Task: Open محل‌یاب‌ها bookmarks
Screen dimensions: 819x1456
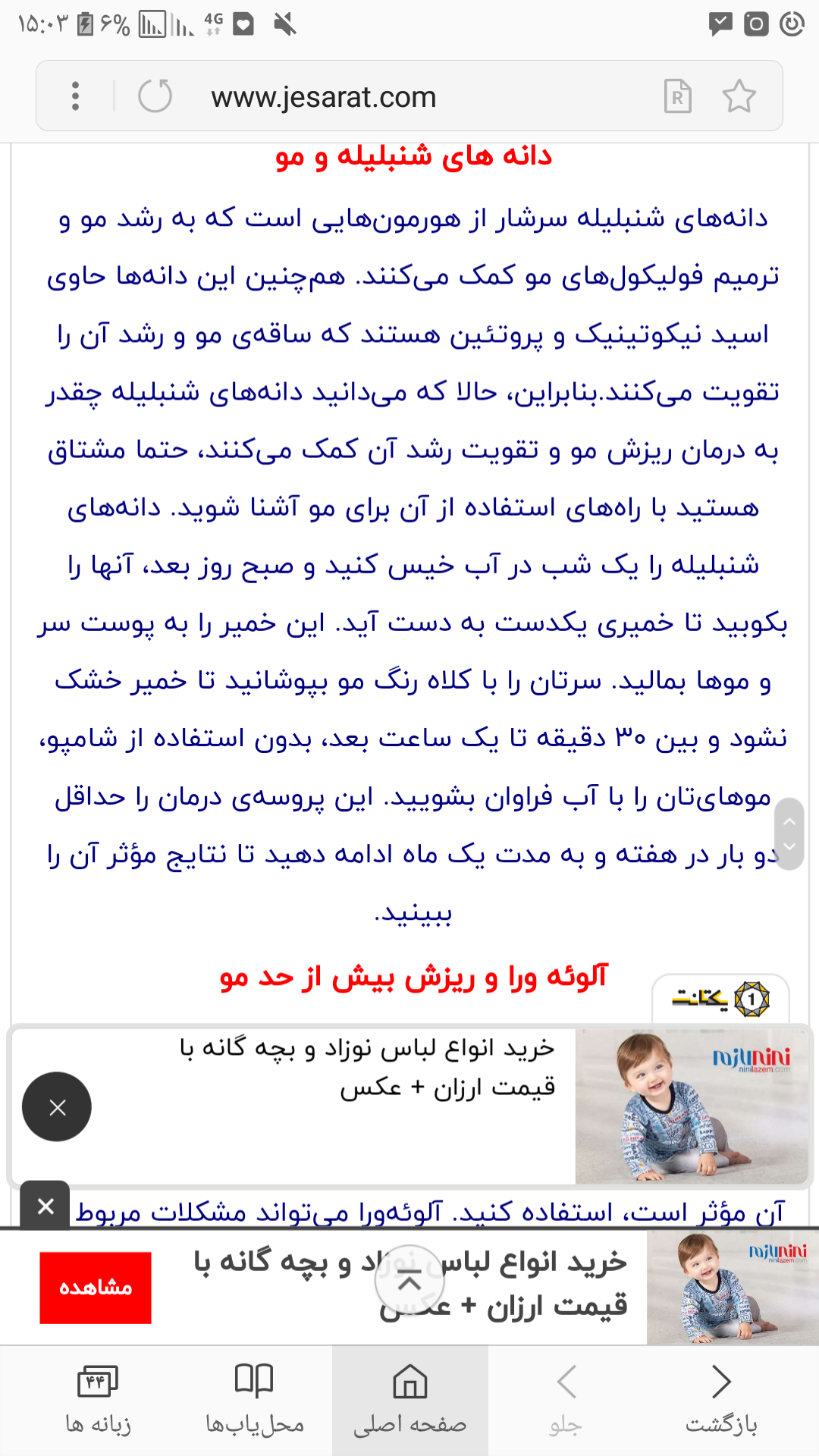Action: (x=254, y=1398)
